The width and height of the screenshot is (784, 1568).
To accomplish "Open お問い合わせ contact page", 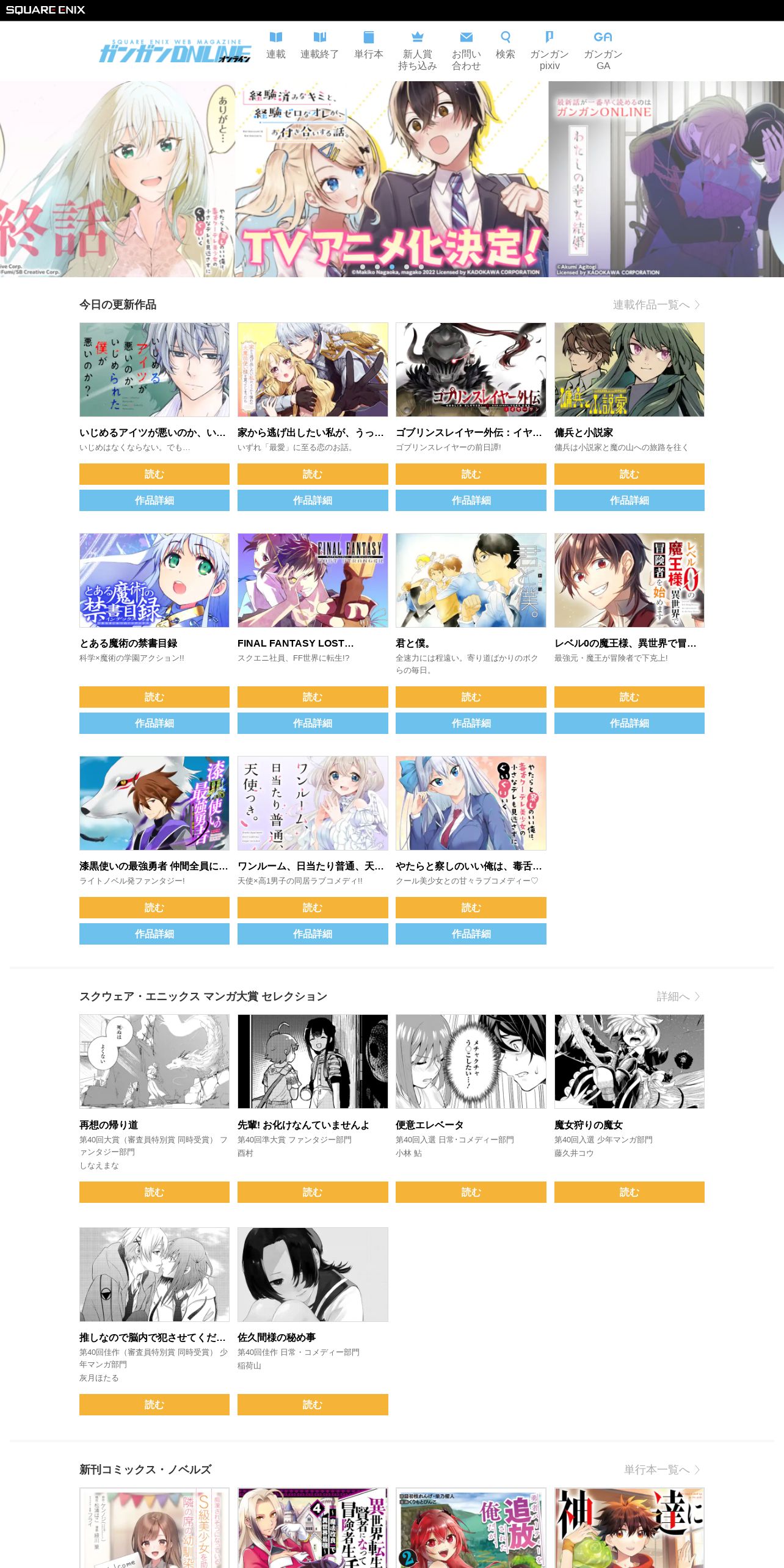I will (466, 51).
